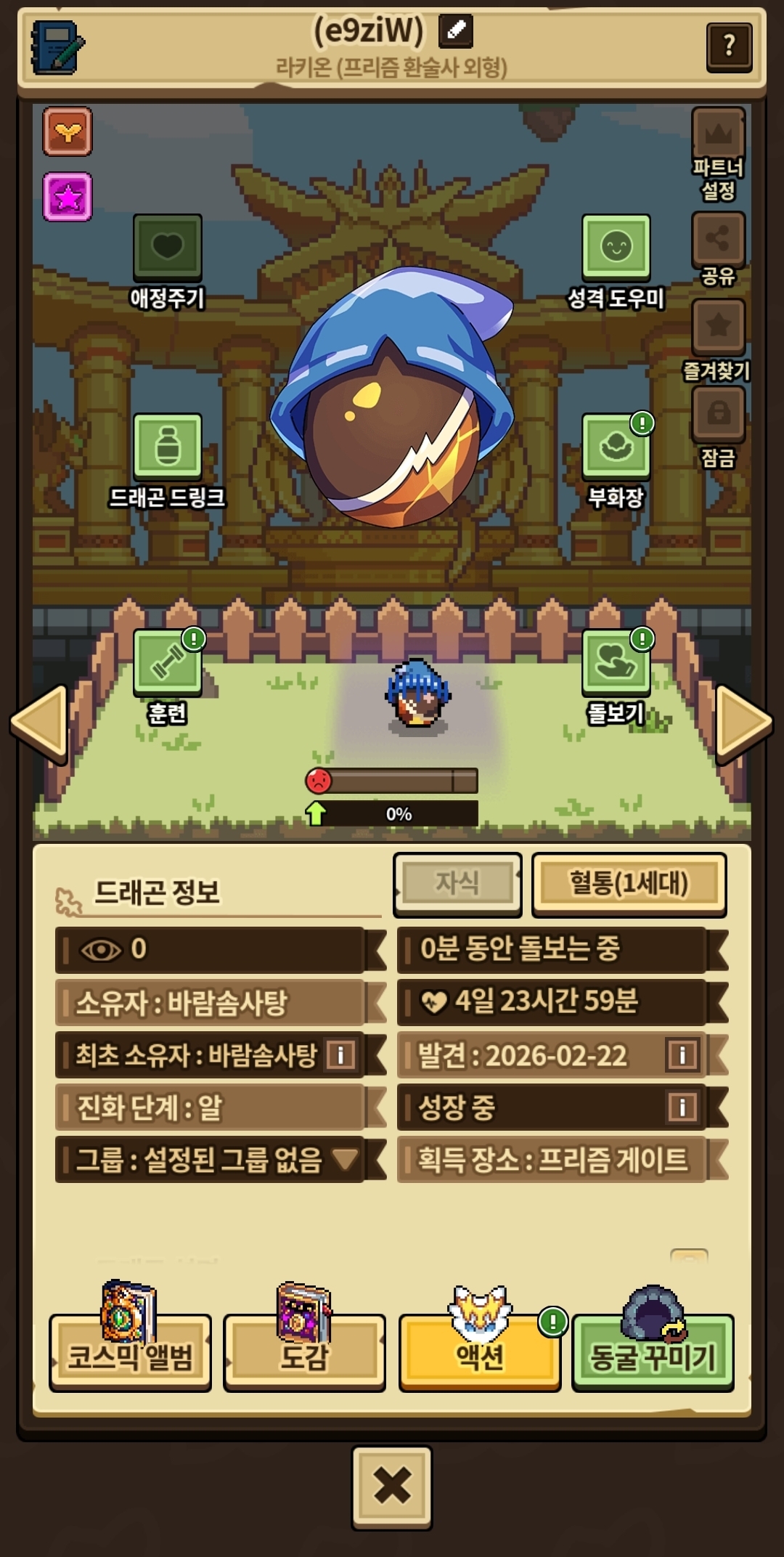The height and width of the screenshot is (1557, 784).
Task: Start 훈련 training
Action: [168, 662]
